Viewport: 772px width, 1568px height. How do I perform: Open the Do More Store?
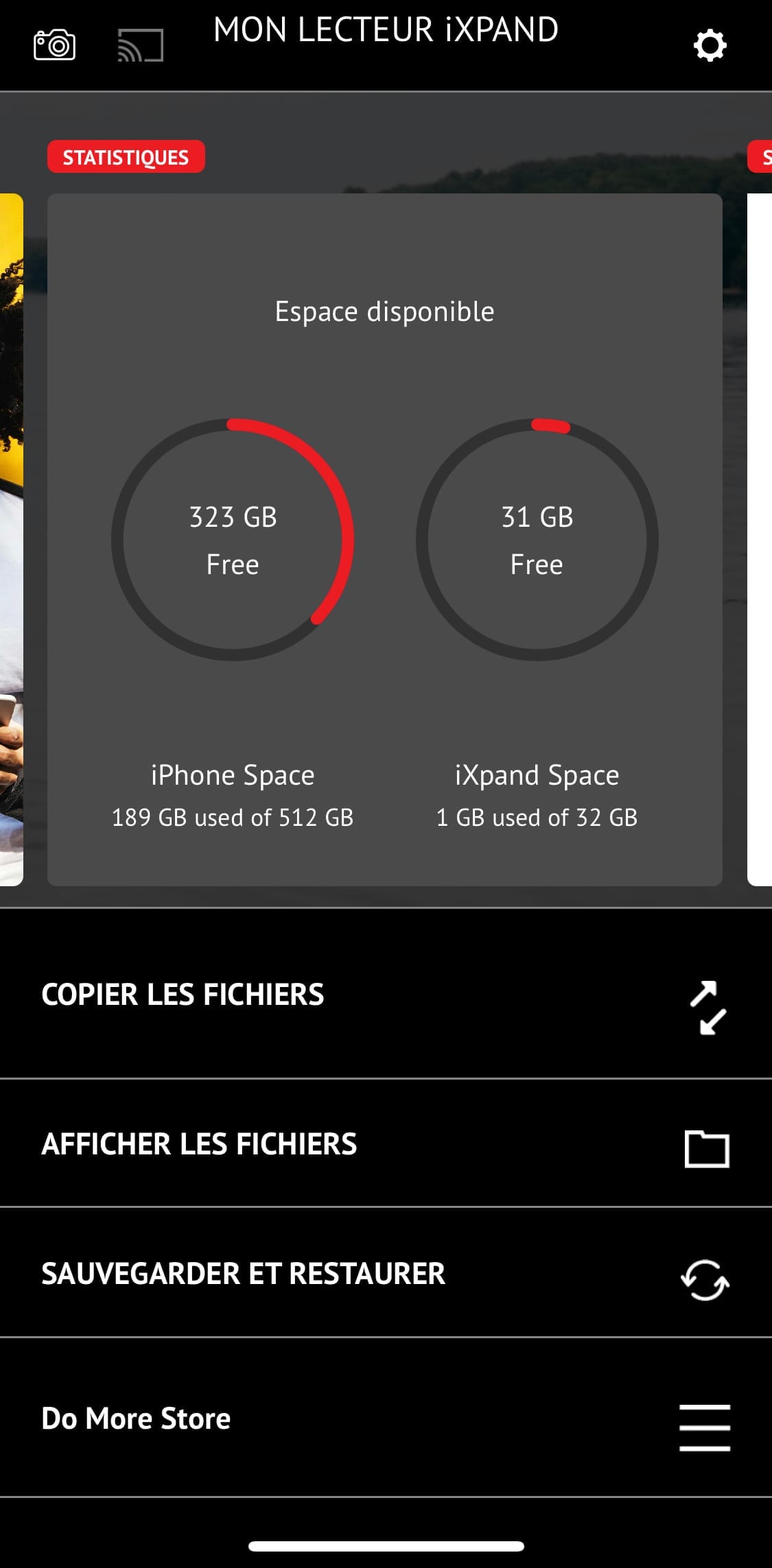click(x=386, y=1418)
